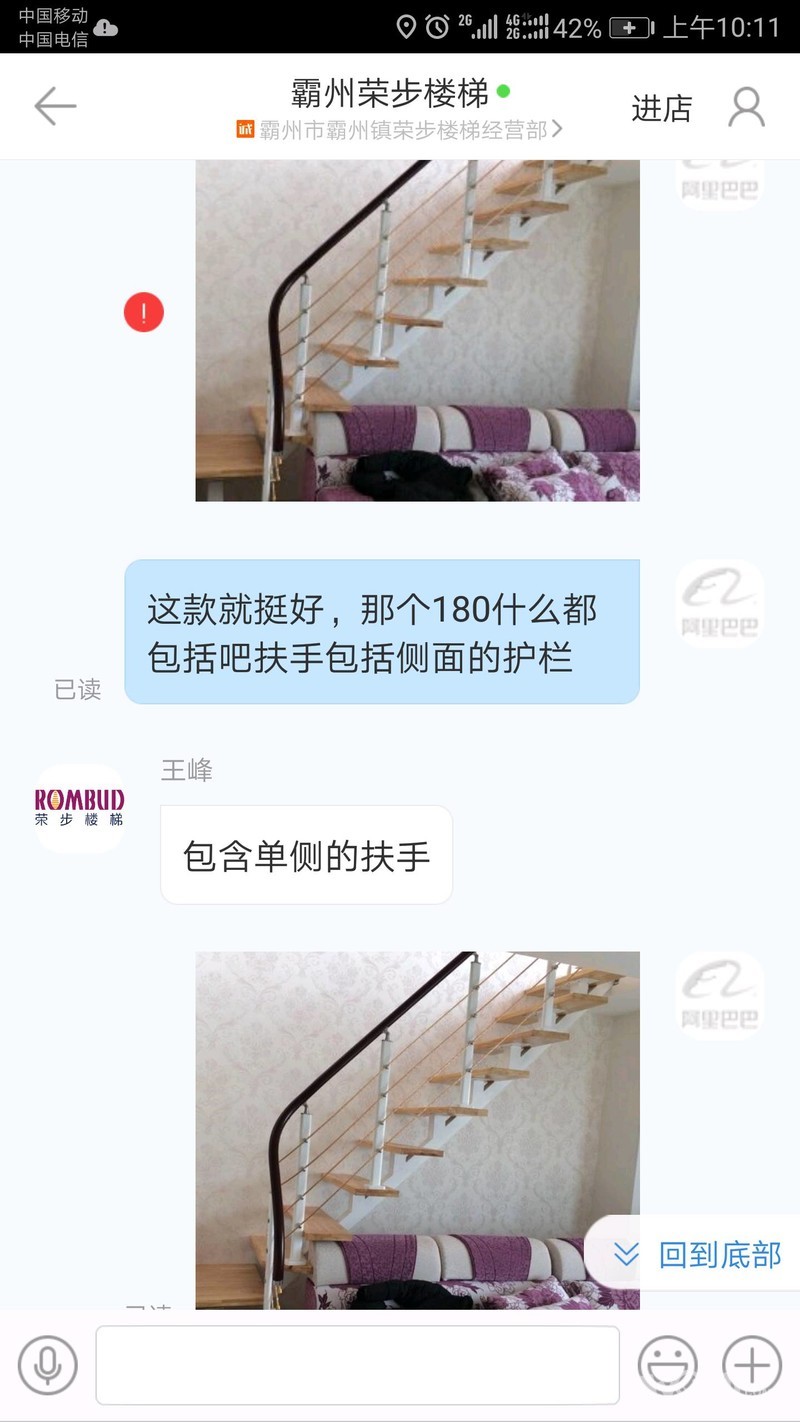Switch to voice input microphone
The width and height of the screenshot is (800, 1422).
(x=47, y=1365)
